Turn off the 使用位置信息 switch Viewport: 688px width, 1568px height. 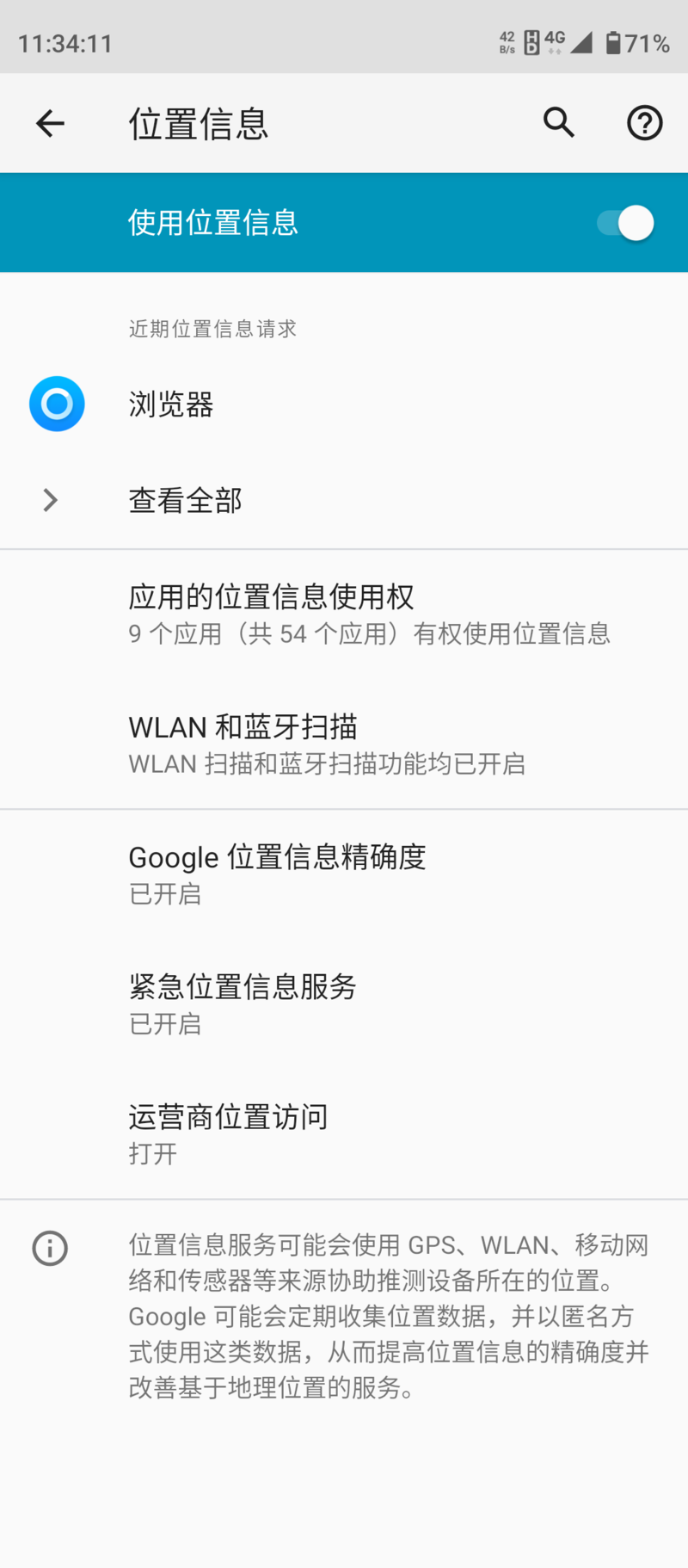(x=626, y=224)
